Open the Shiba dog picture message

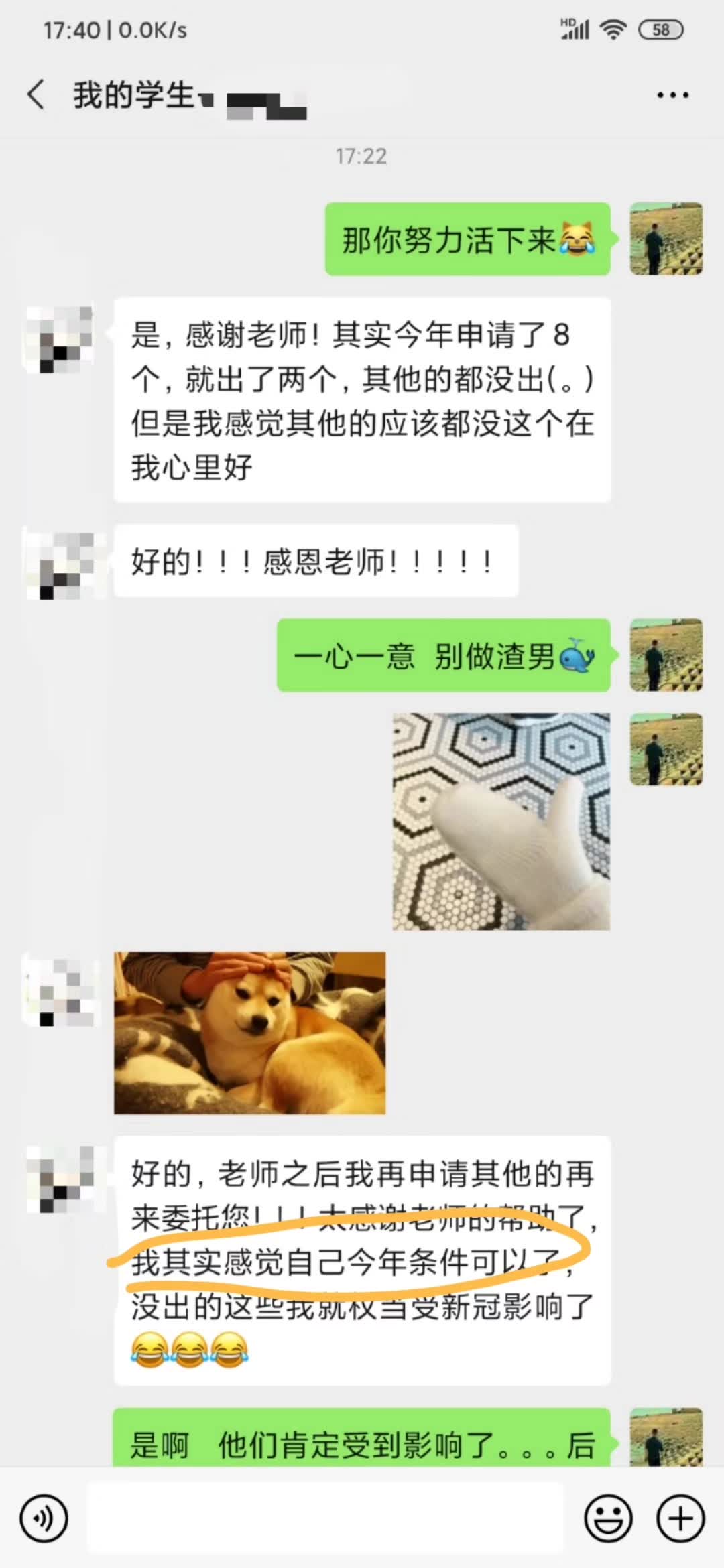249,1033
